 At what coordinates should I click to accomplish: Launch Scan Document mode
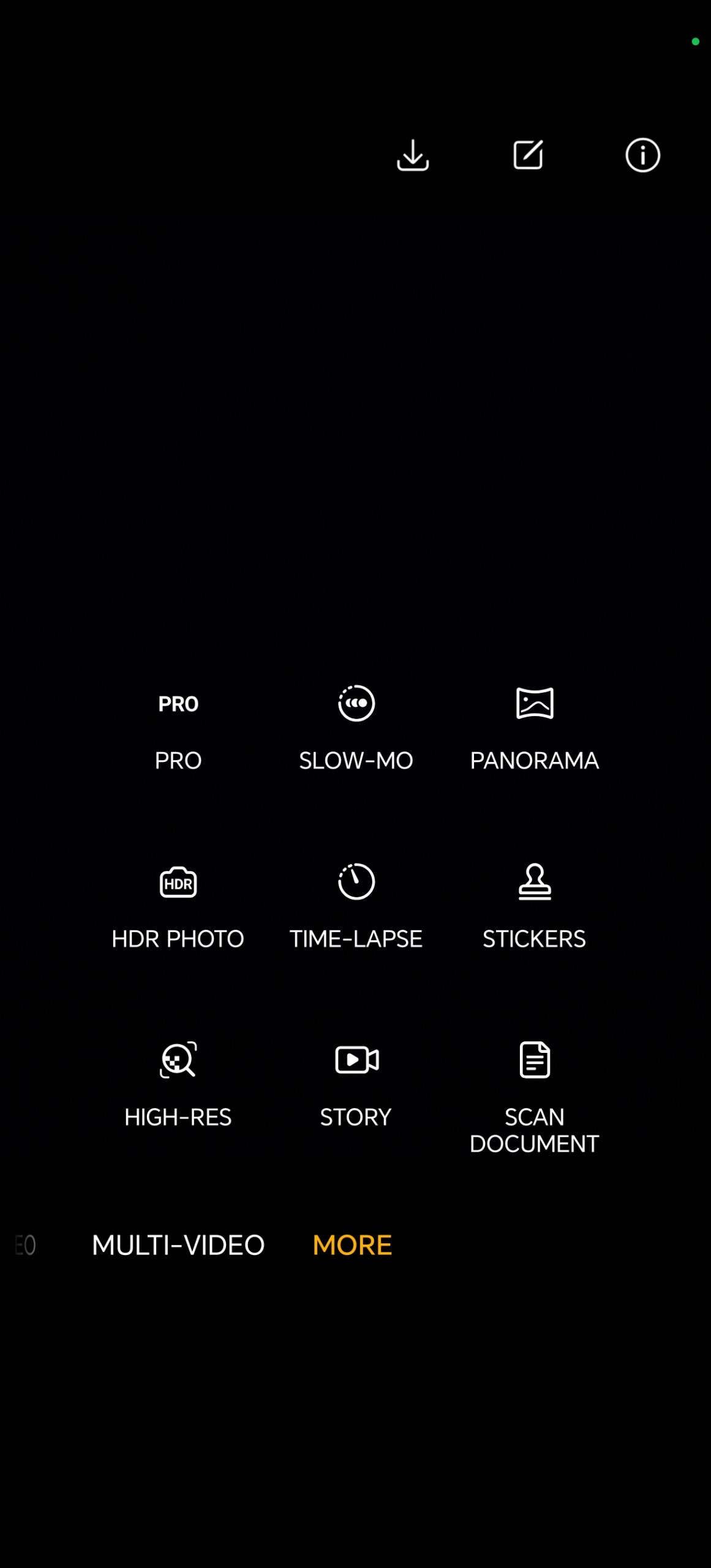[x=534, y=1096]
